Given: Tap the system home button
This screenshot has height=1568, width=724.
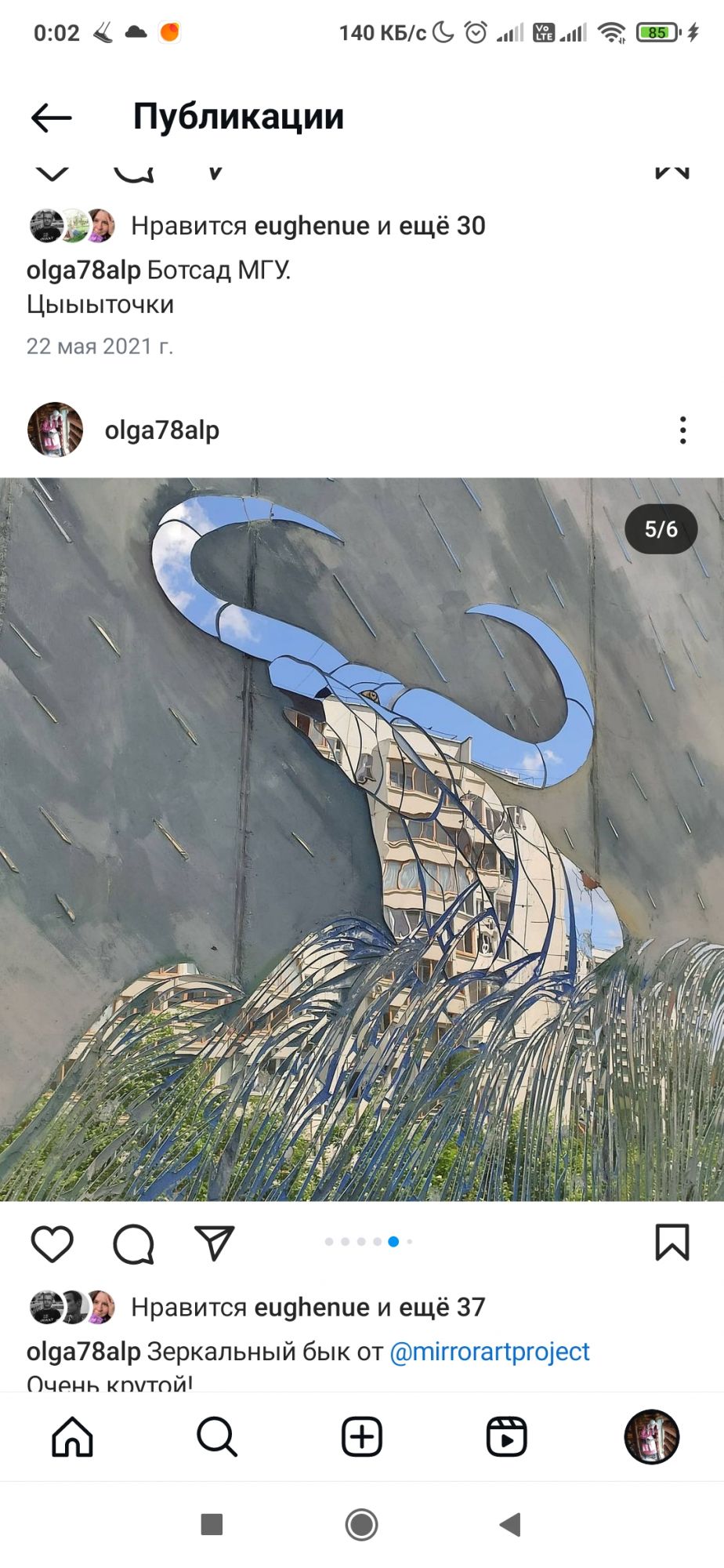Looking at the screenshot, I should 362,1525.
